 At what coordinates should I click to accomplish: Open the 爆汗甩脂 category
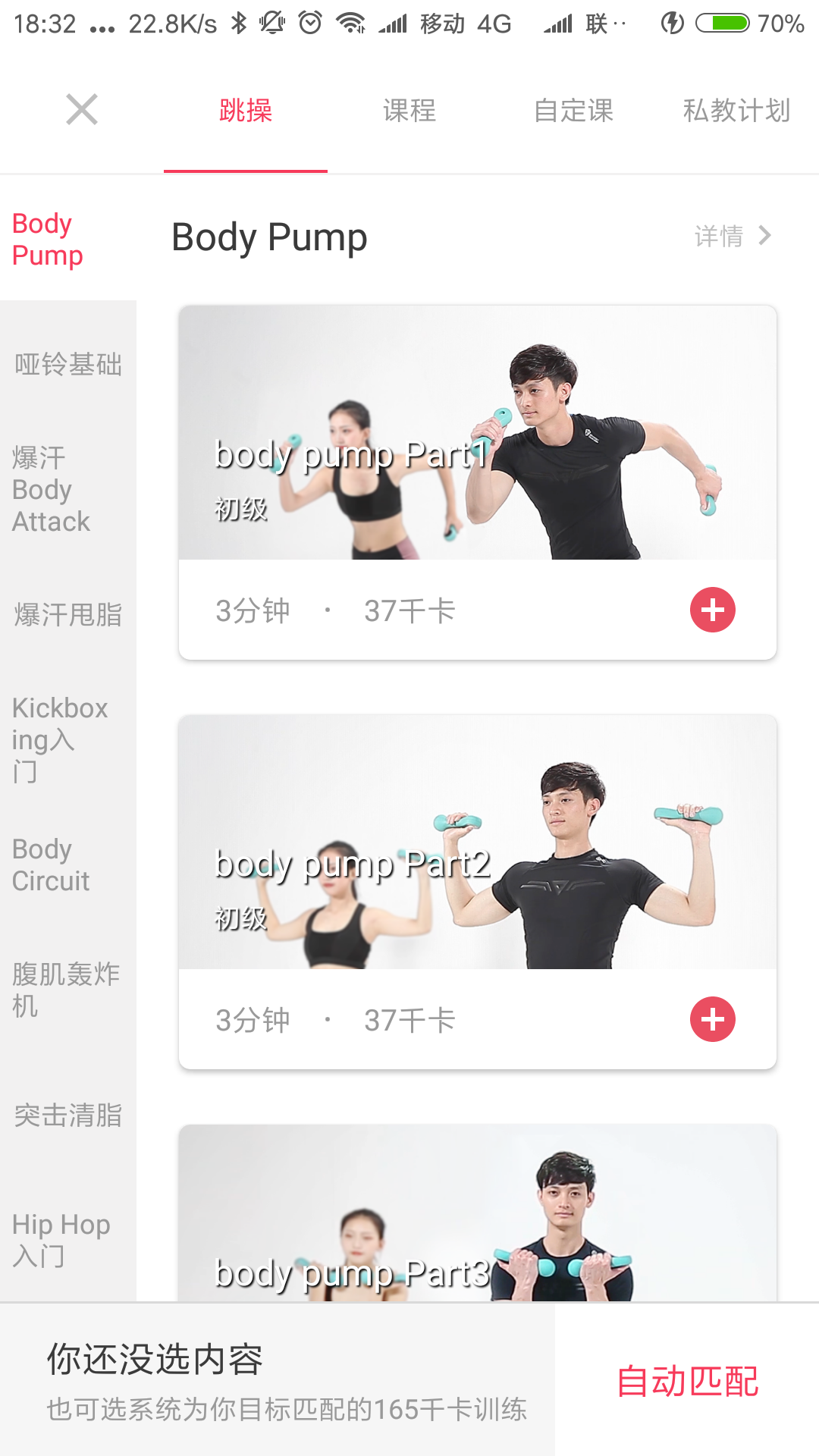68,615
